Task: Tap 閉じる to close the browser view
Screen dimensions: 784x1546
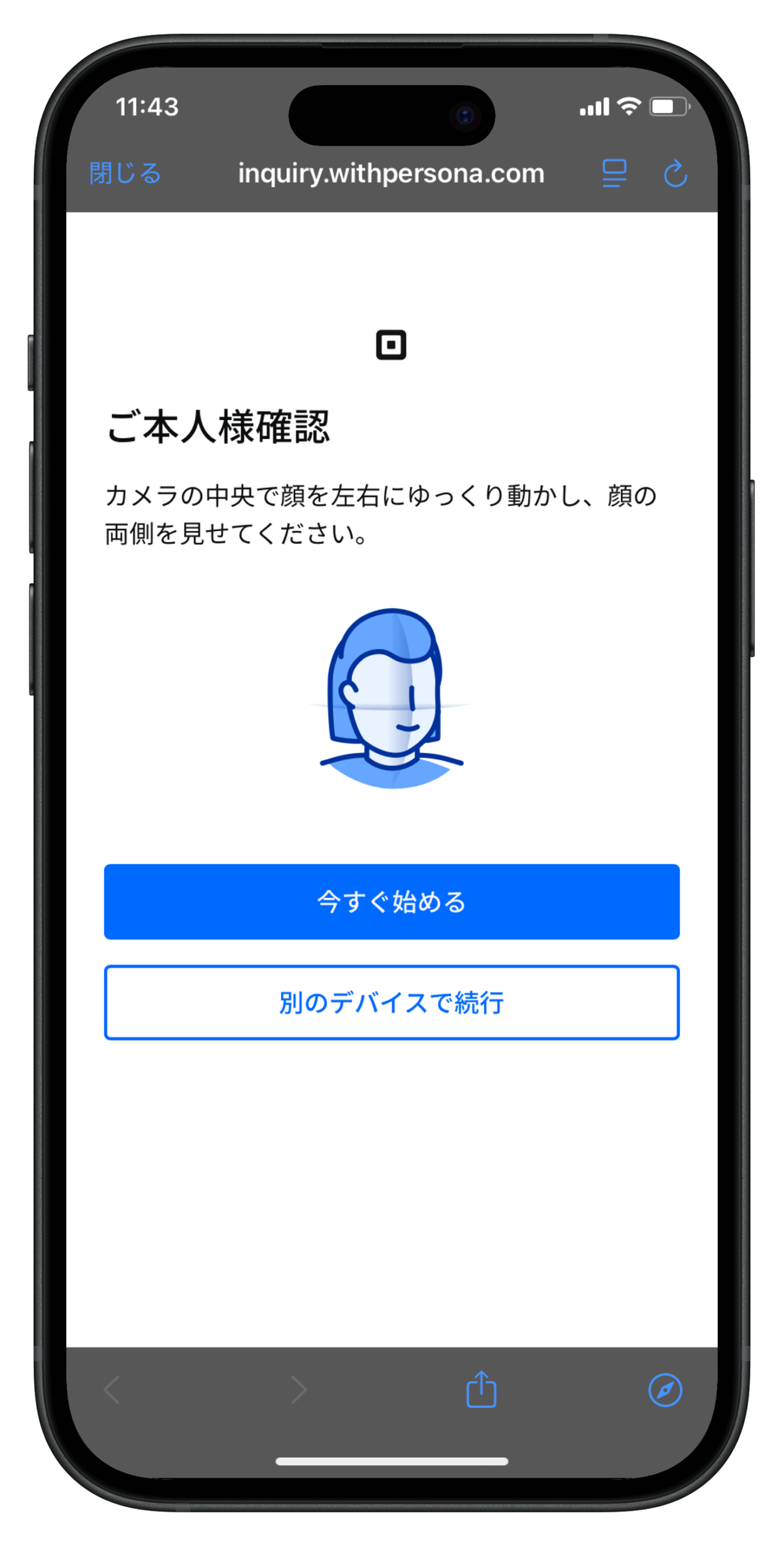Action: tap(125, 173)
